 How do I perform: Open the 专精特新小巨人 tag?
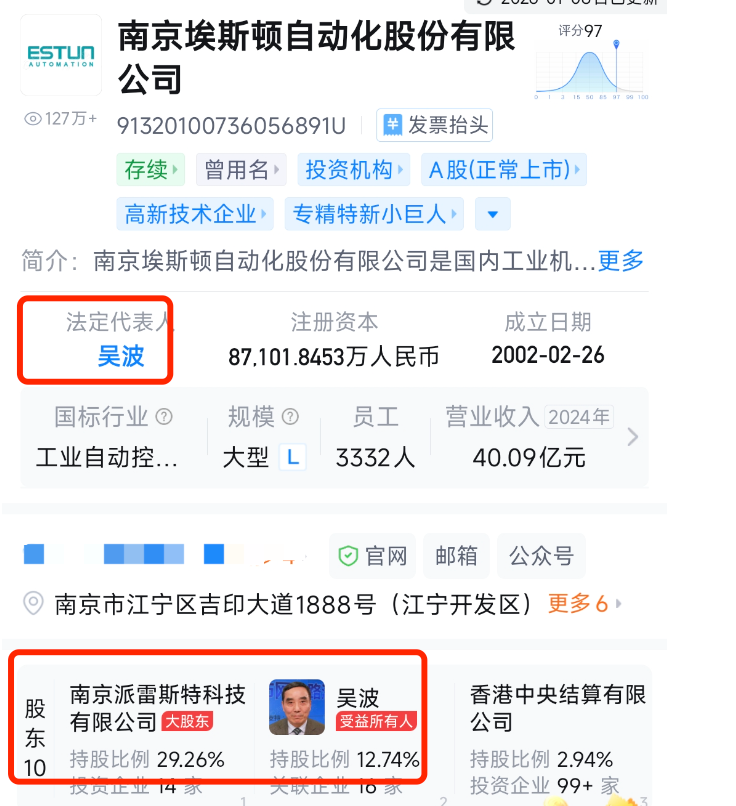coord(374,213)
